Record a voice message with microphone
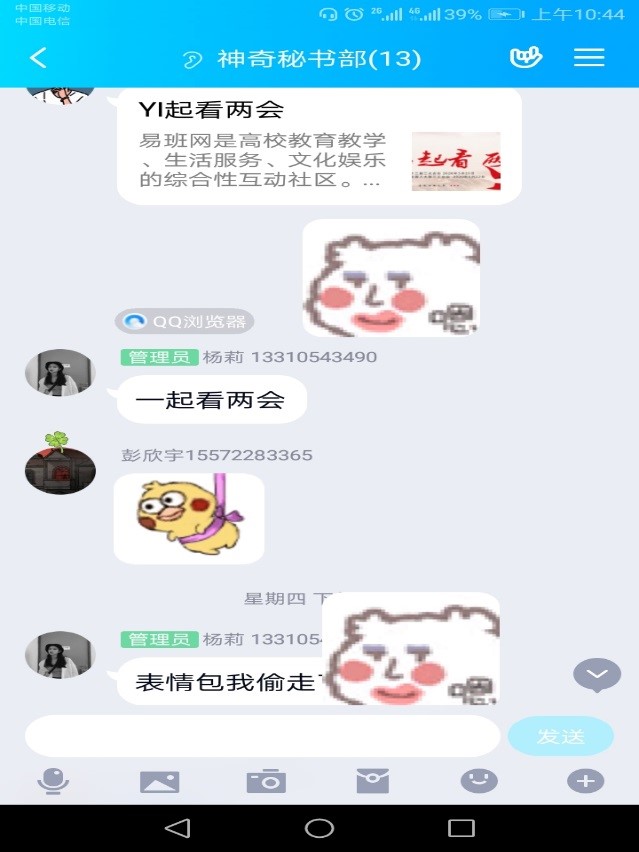Image resolution: width=639 pixels, height=852 pixels. click(53, 782)
